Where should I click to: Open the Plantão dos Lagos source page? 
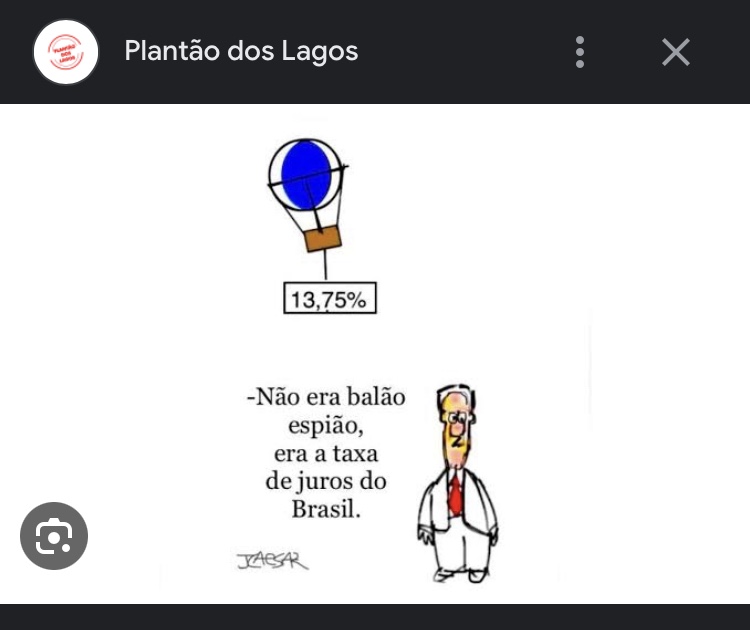[x=240, y=51]
